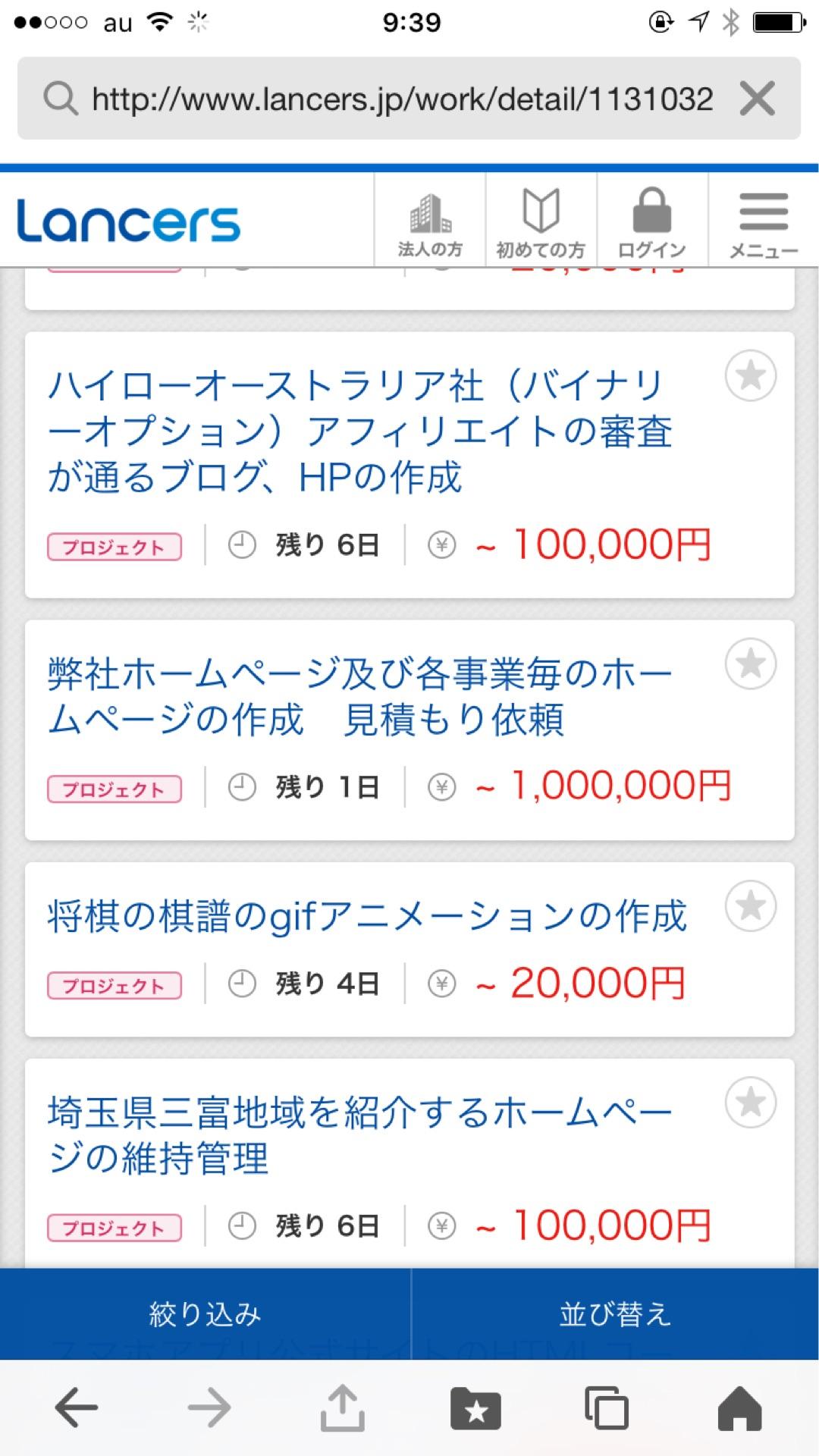This screenshot has height=1456, width=819.
Task: Open the 埼玉県三富地域 homepage maintenance job
Action: [359, 1136]
